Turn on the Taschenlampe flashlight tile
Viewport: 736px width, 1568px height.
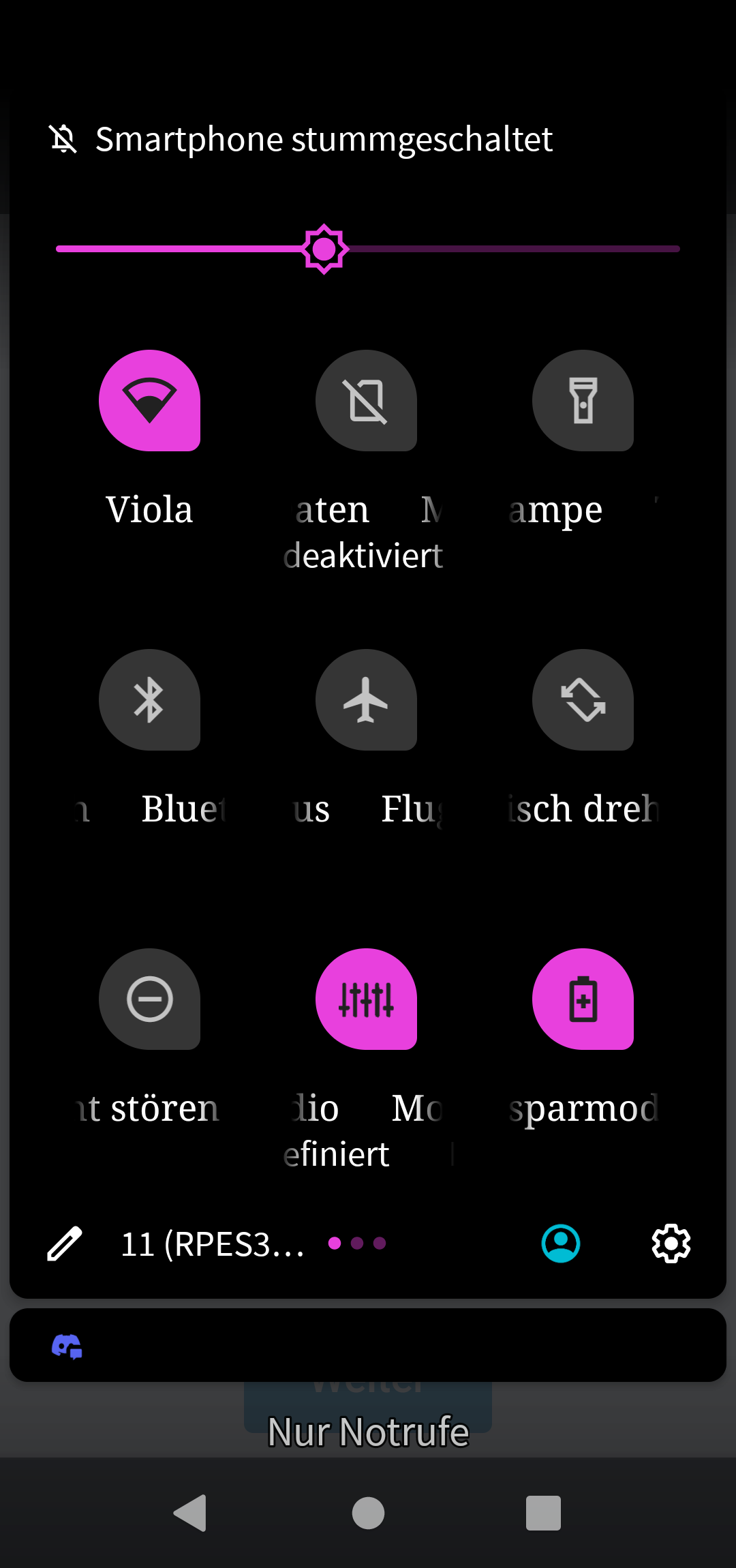tap(583, 401)
